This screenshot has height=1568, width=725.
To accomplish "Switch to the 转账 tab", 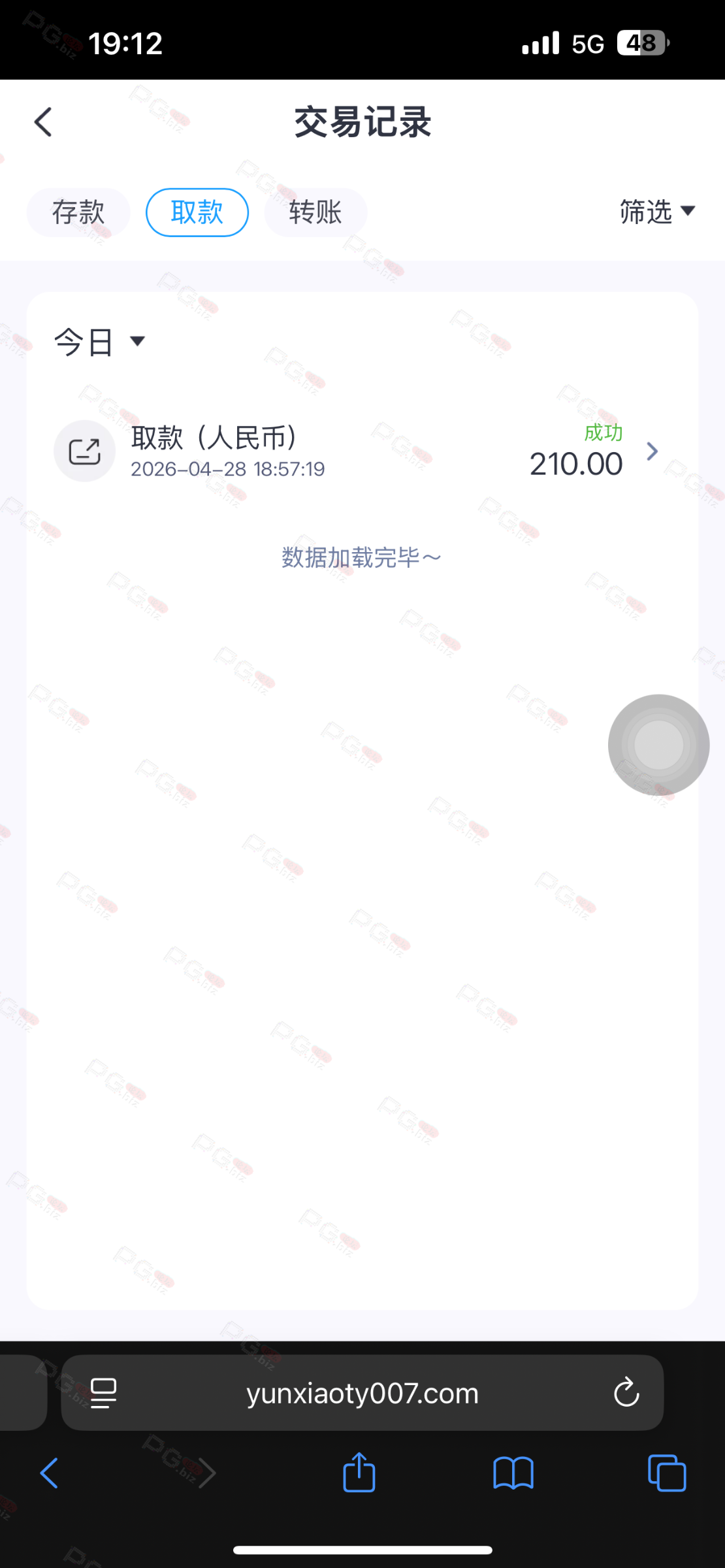I will tap(315, 212).
